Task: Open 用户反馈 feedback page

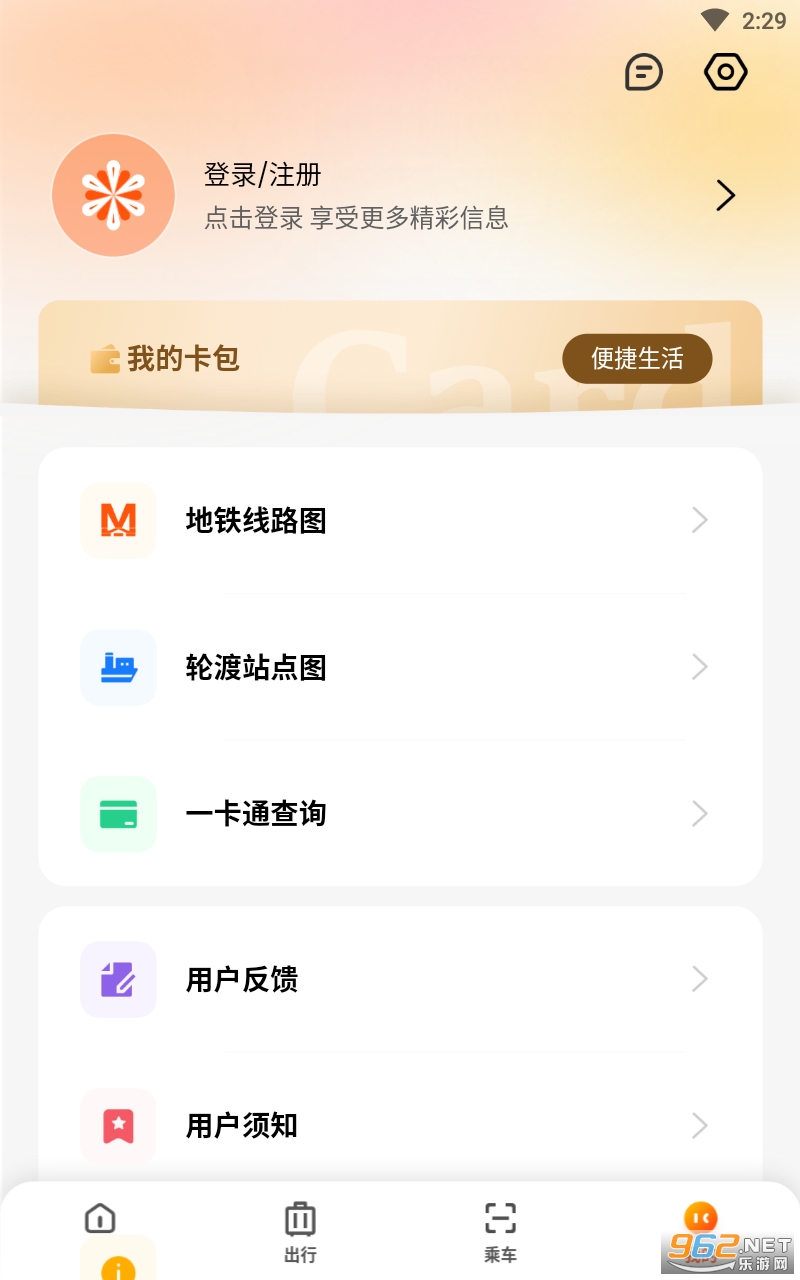Action: [400, 980]
